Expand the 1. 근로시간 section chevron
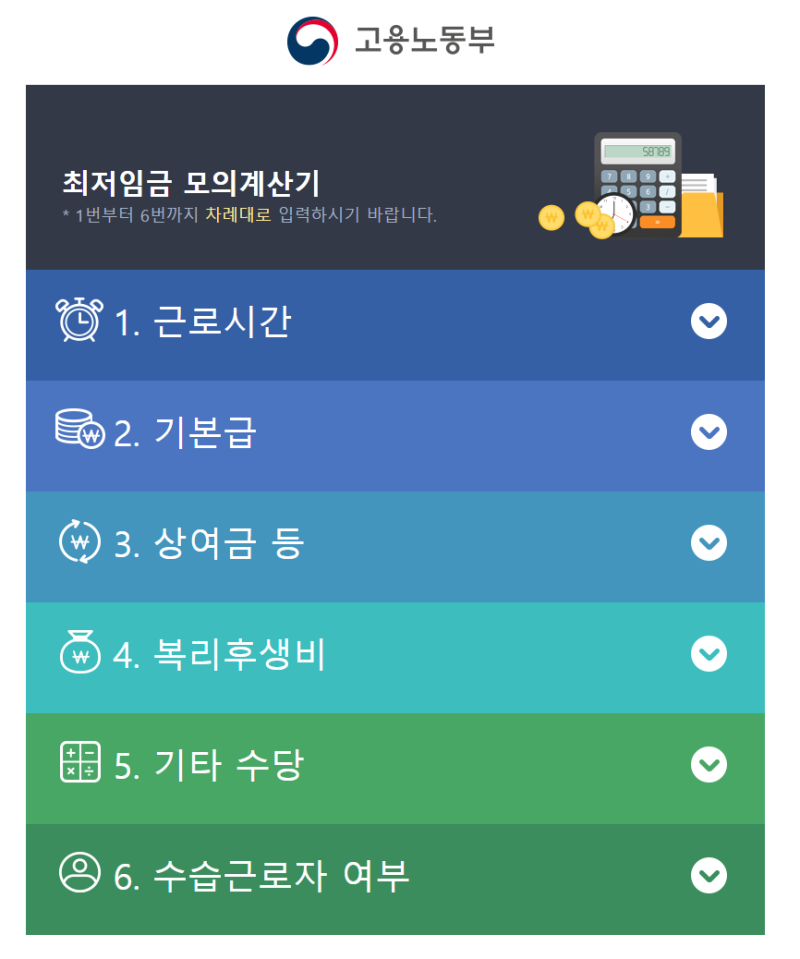 pyautogui.click(x=709, y=322)
